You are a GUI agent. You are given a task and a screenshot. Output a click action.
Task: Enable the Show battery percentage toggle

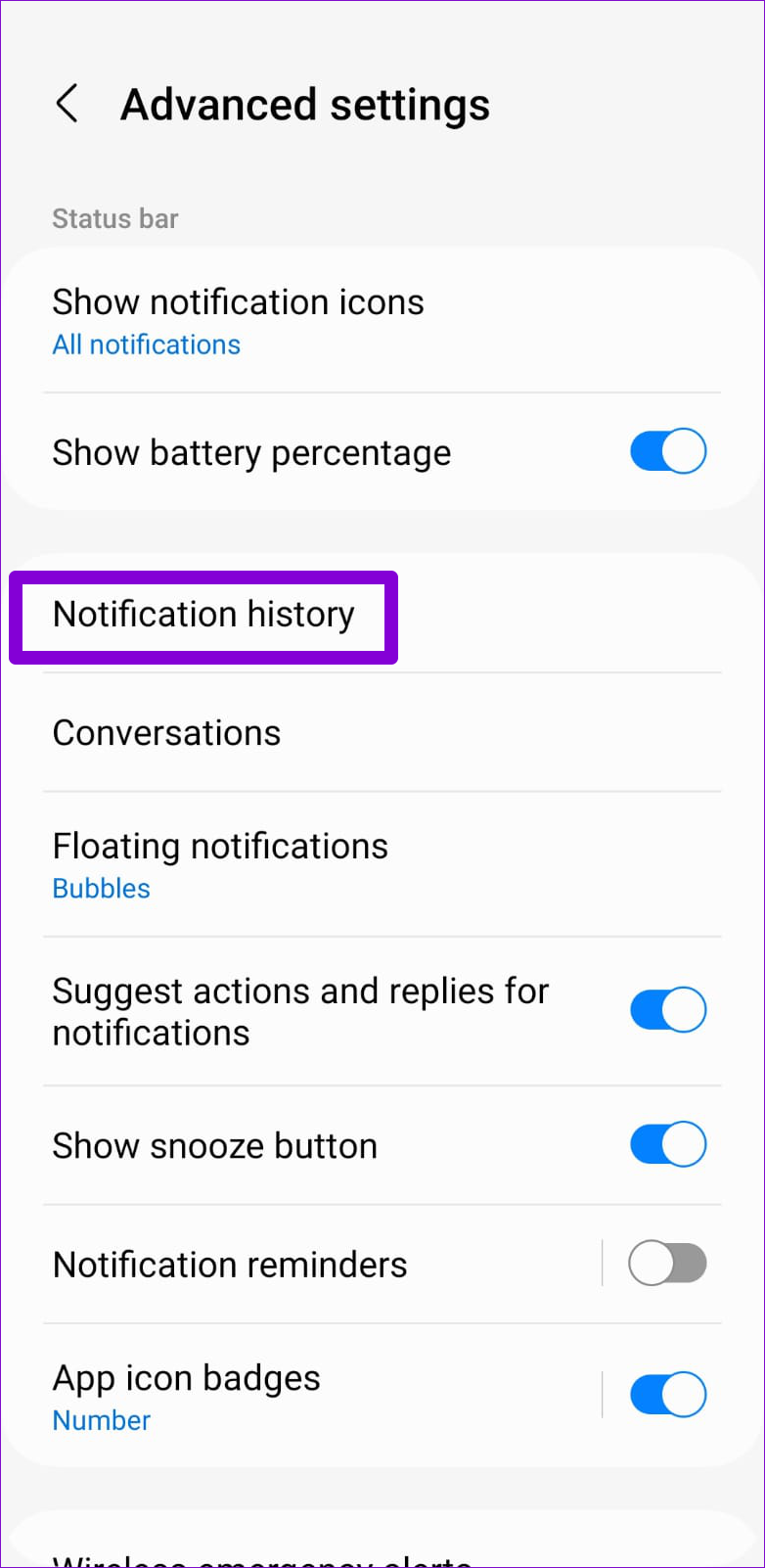(x=668, y=451)
